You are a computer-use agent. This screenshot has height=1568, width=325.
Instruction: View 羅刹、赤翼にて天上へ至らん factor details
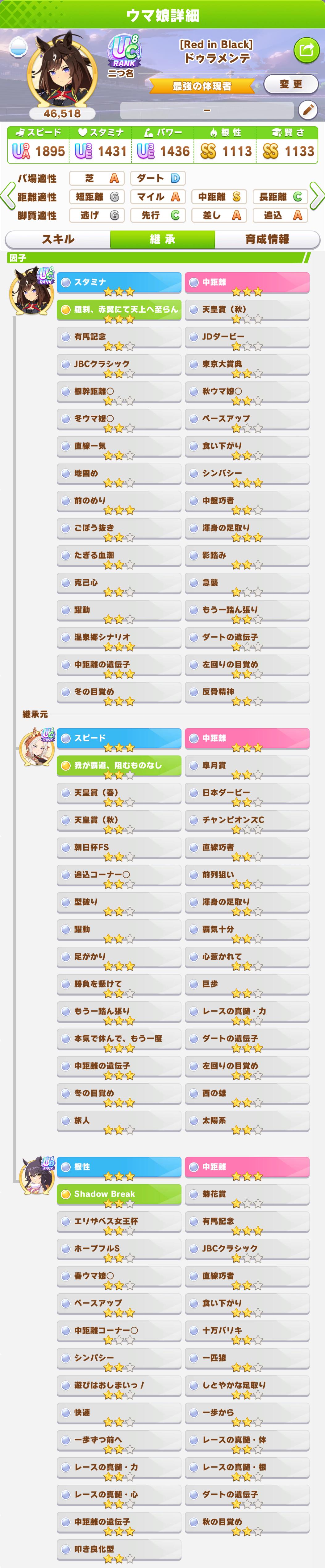point(119,310)
